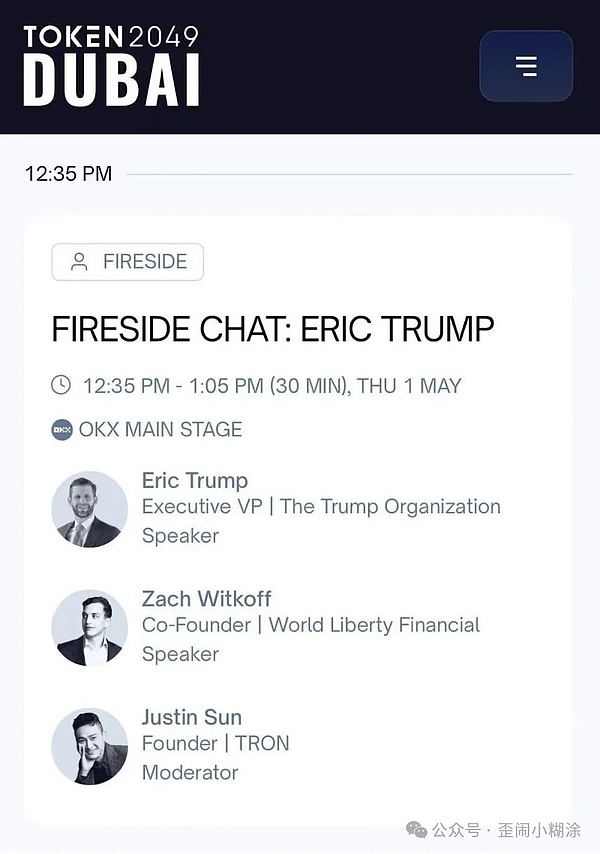Open the Fireside Chat: Eric Trump session
The image size is (600, 854).
273,328
